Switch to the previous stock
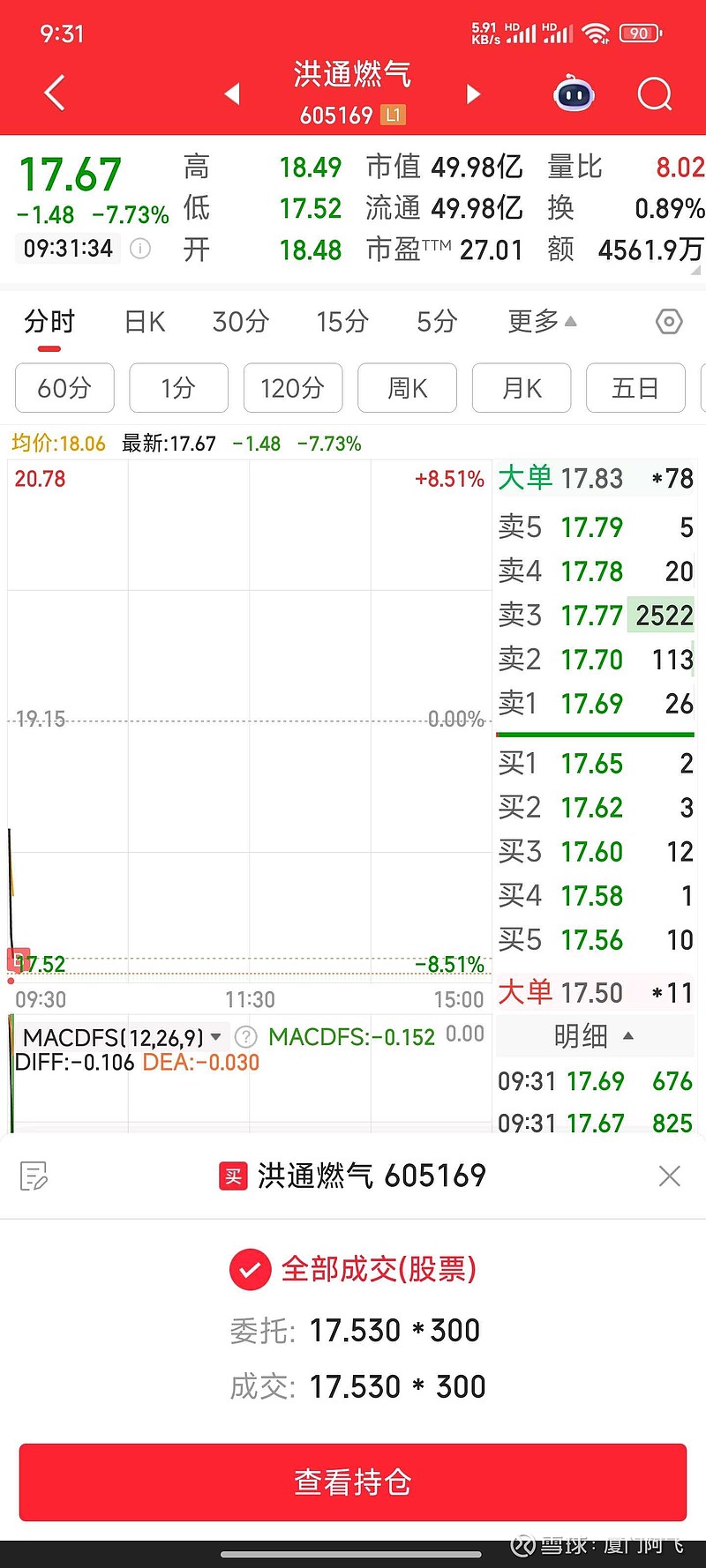706x1568 pixels. pyautogui.click(x=232, y=93)
